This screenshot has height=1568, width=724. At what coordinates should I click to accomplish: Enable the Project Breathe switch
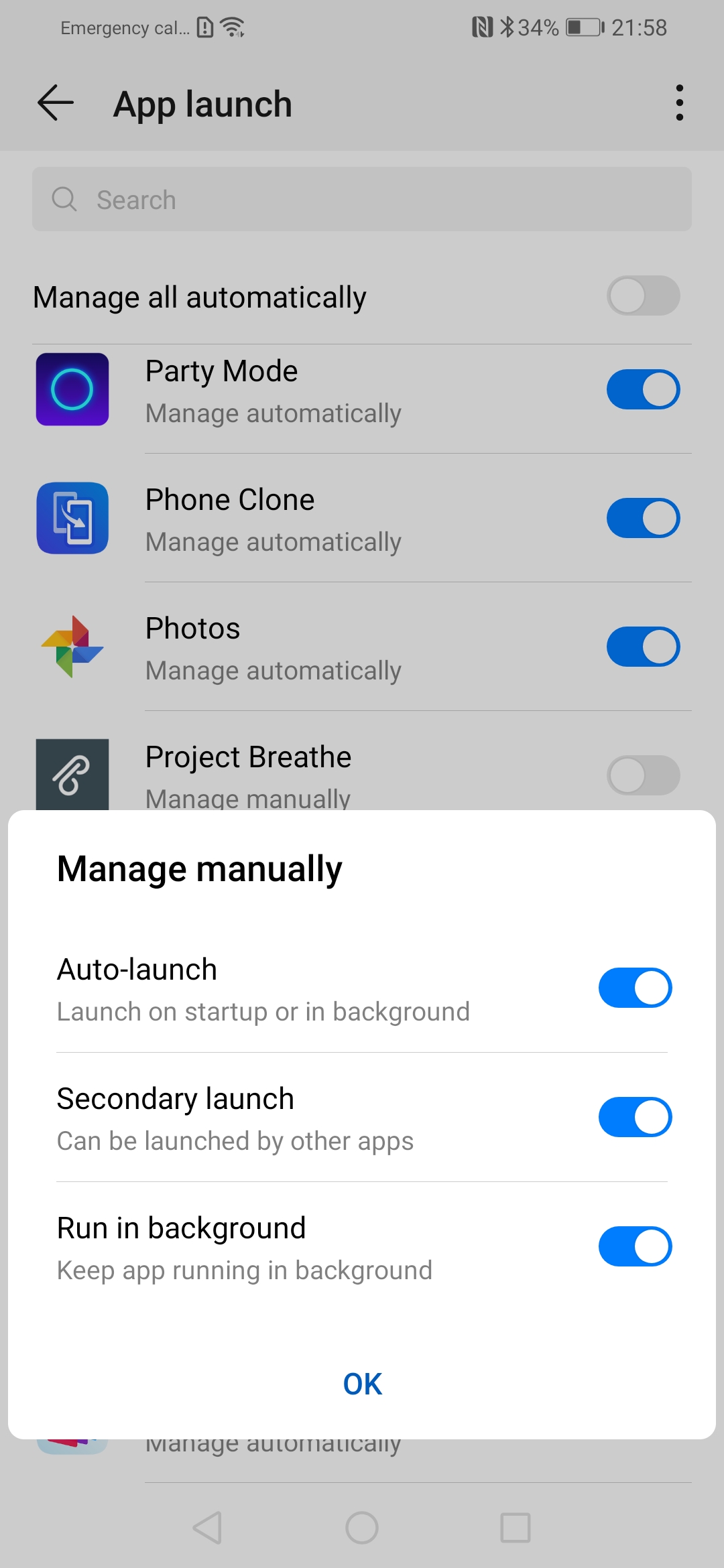tap(644, 775)
